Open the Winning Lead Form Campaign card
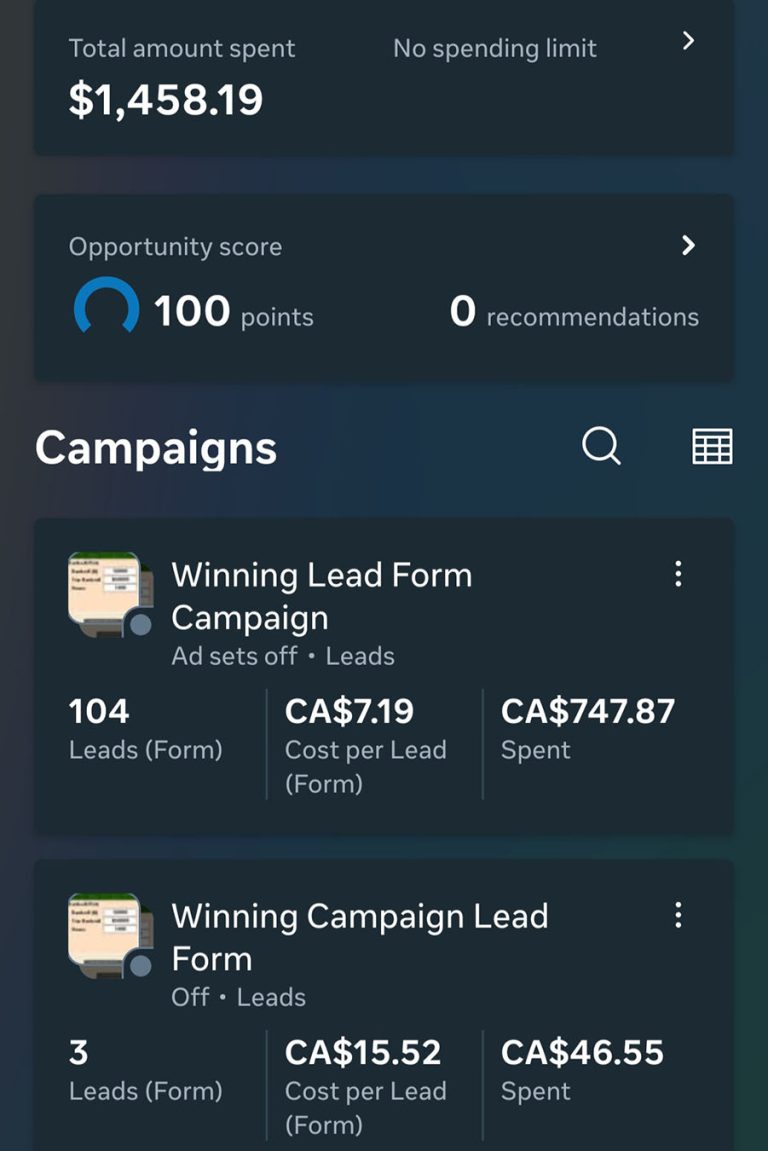The height and width of the screenshot is (1151, 768). pos(320,597)
